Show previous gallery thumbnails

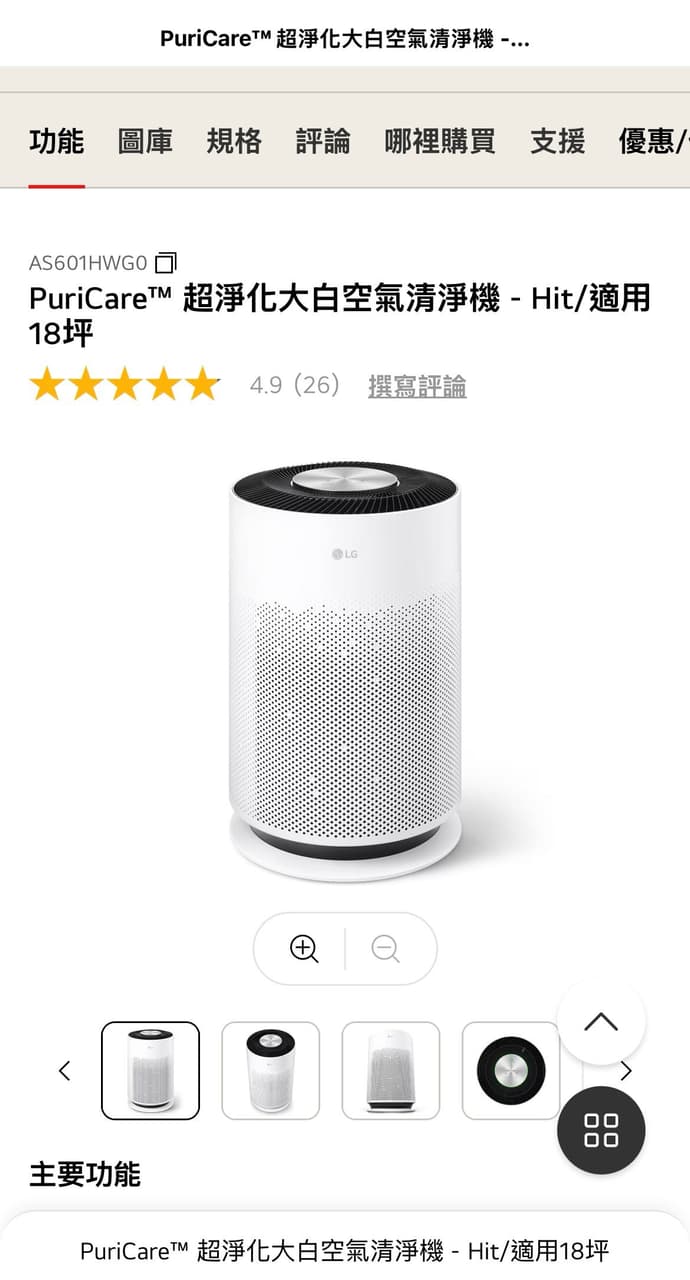tap(65, 1071)
